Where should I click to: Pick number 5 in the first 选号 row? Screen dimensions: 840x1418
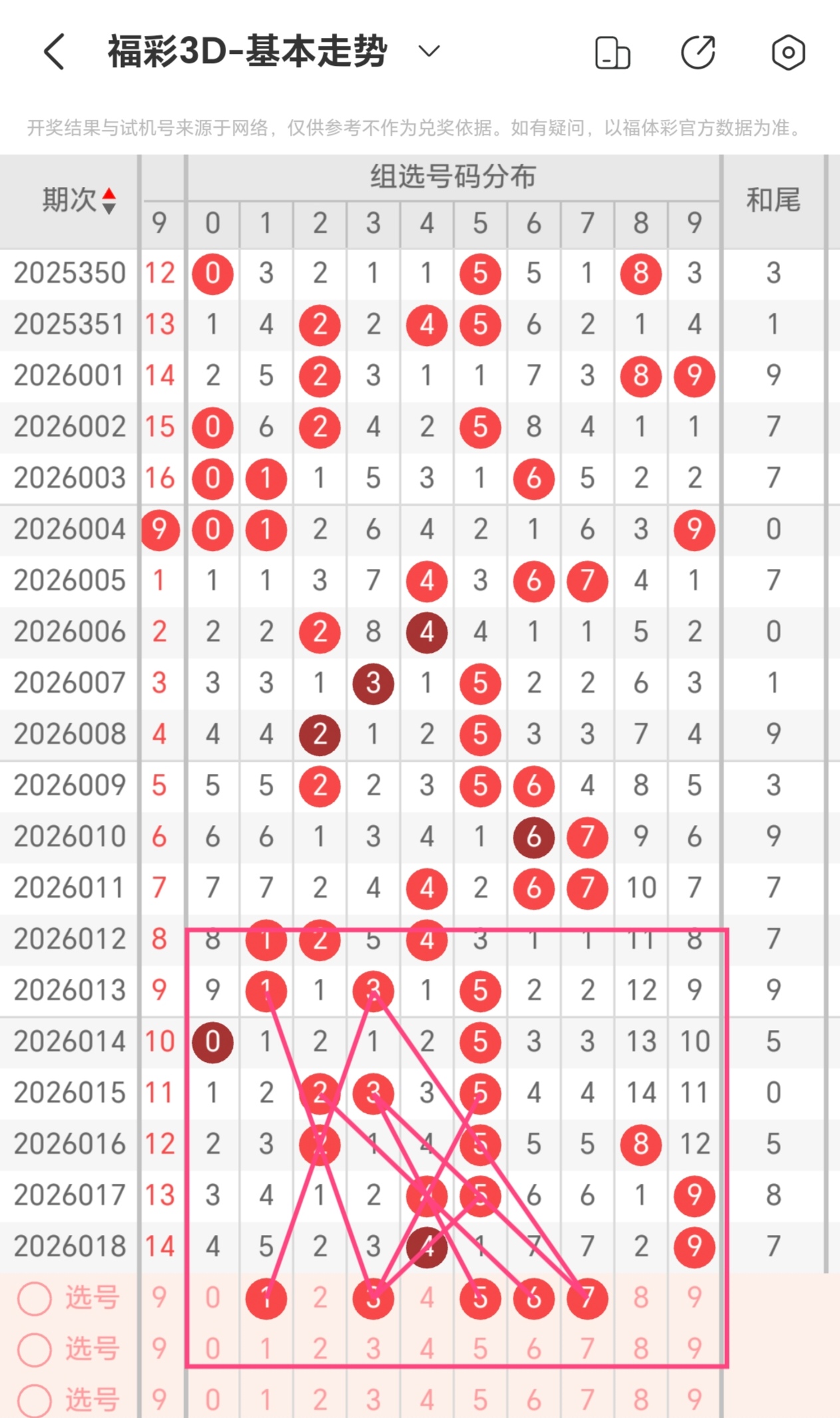point(480,1298)
